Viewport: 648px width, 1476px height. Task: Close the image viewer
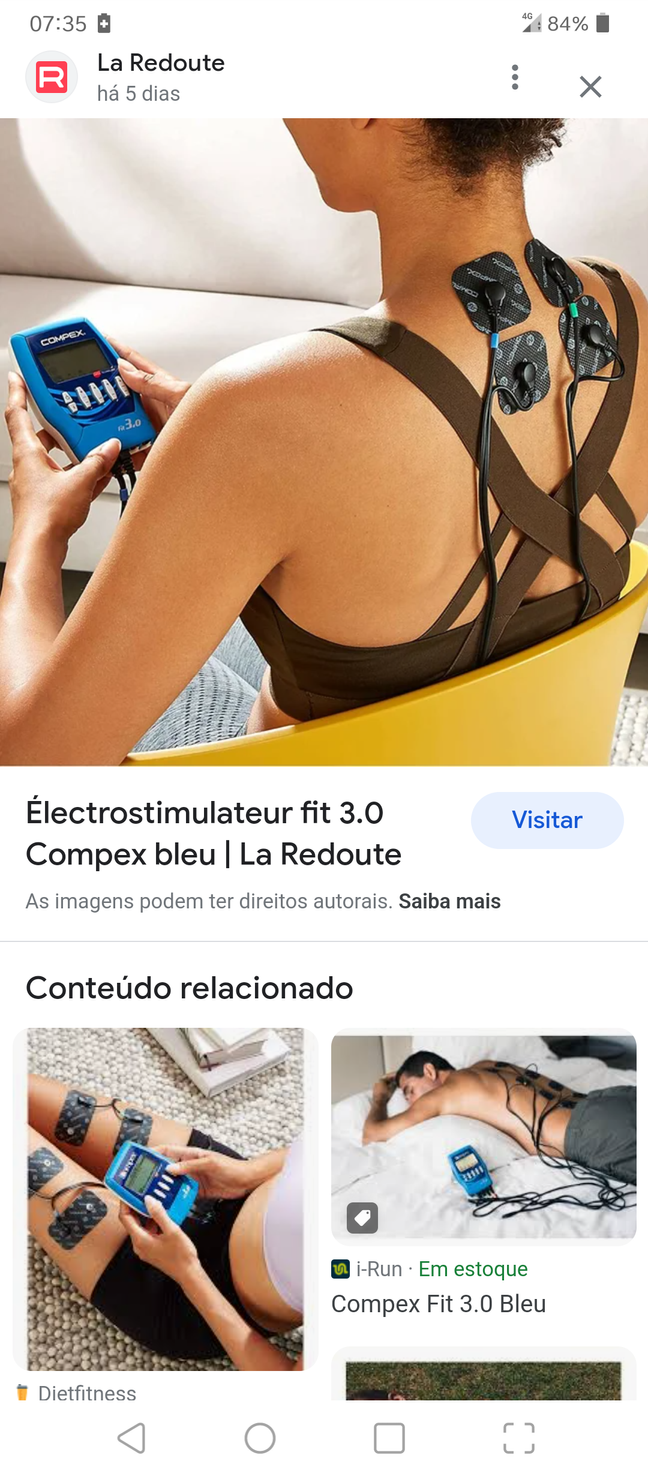click(591, 87)
